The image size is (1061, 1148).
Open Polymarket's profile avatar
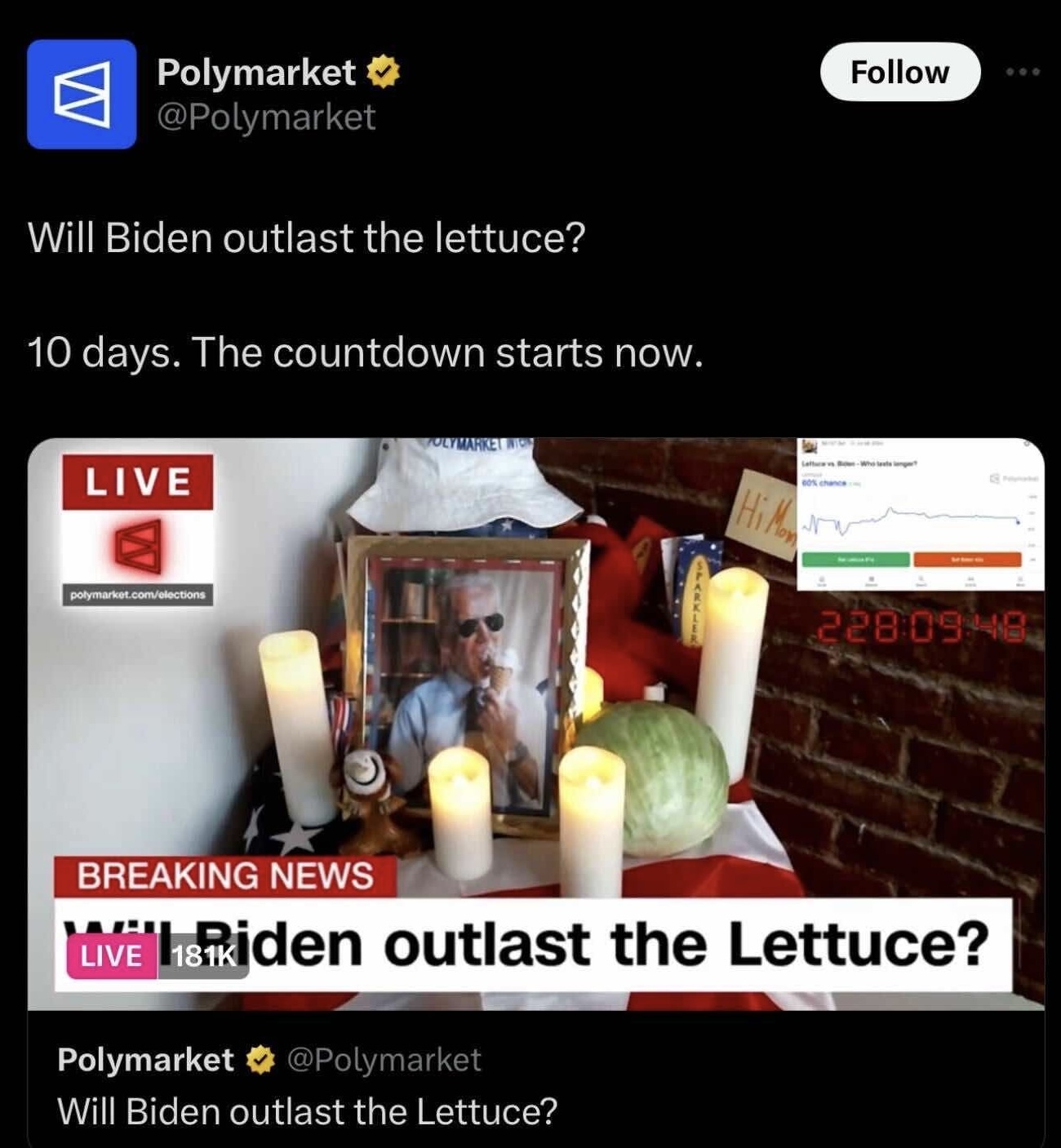pos(82,94)
